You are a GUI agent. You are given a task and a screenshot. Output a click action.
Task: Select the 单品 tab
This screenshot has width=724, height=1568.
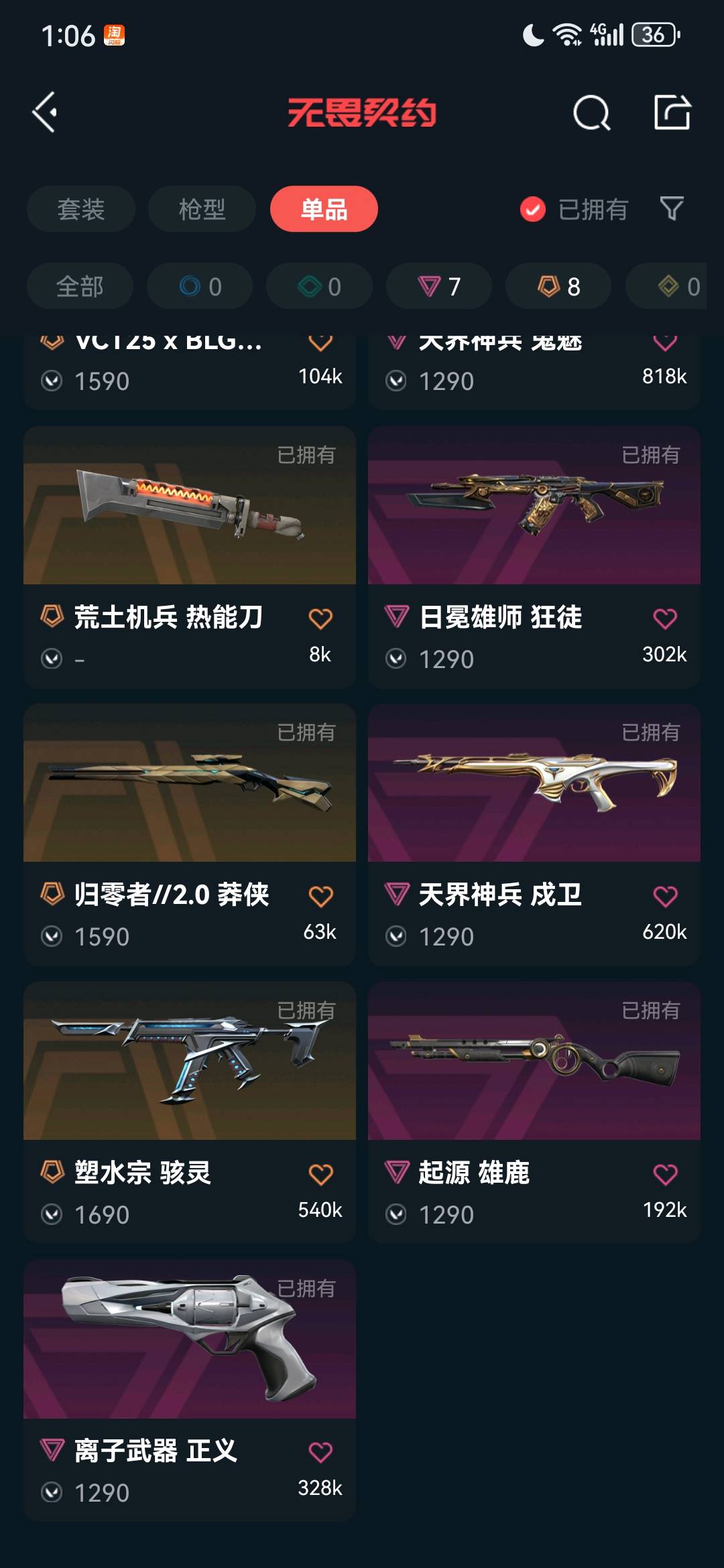click(324, 209)
